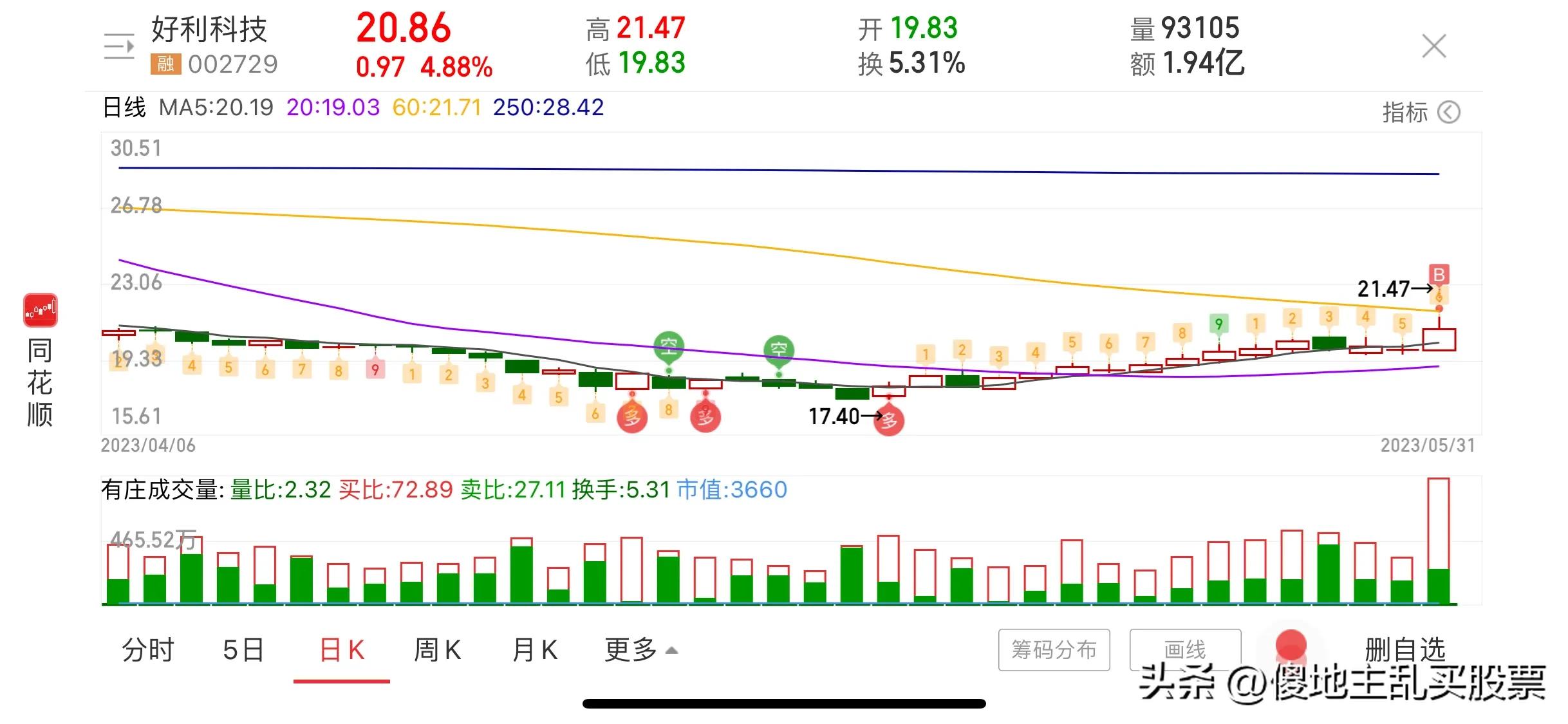Viewport: 1568px width, 724px height.
Task: Remove stock with 删自选
Action: (x=1405, y=650)
